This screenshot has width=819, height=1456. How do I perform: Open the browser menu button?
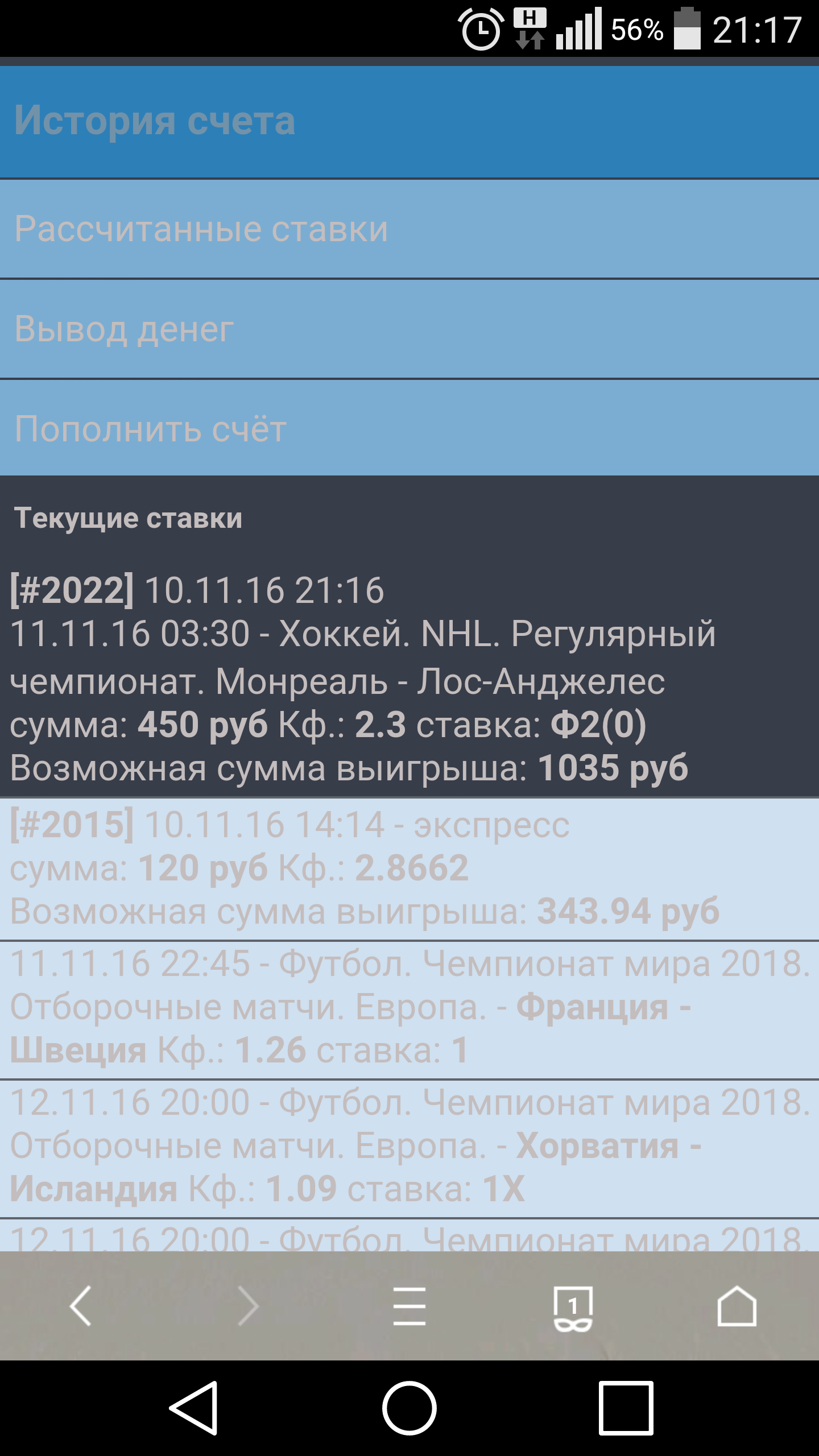click(409, 1306)
